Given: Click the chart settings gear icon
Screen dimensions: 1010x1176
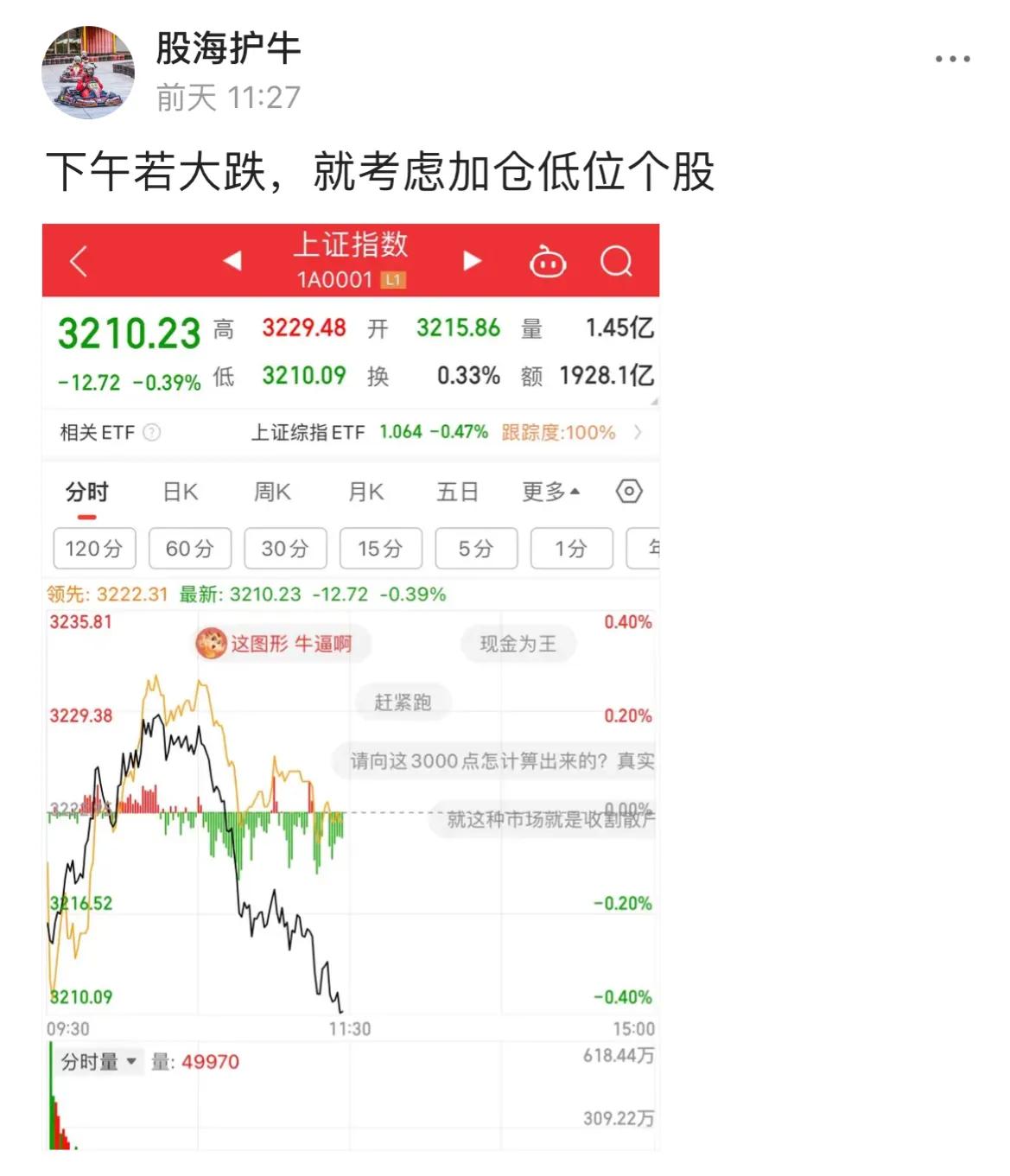Looking at the screenshot, I should pos(630,491).
